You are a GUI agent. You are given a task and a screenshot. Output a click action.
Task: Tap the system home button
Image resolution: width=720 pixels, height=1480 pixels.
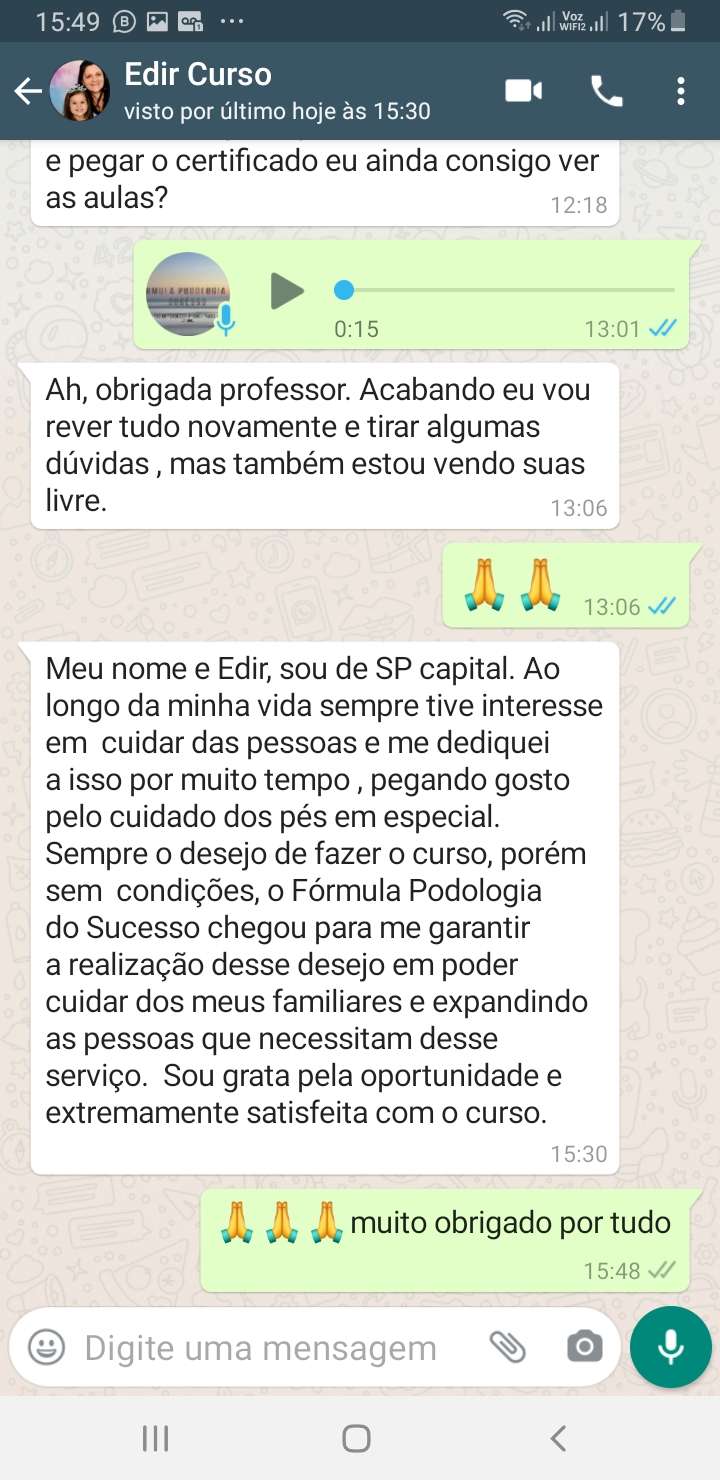point(356,1438)
